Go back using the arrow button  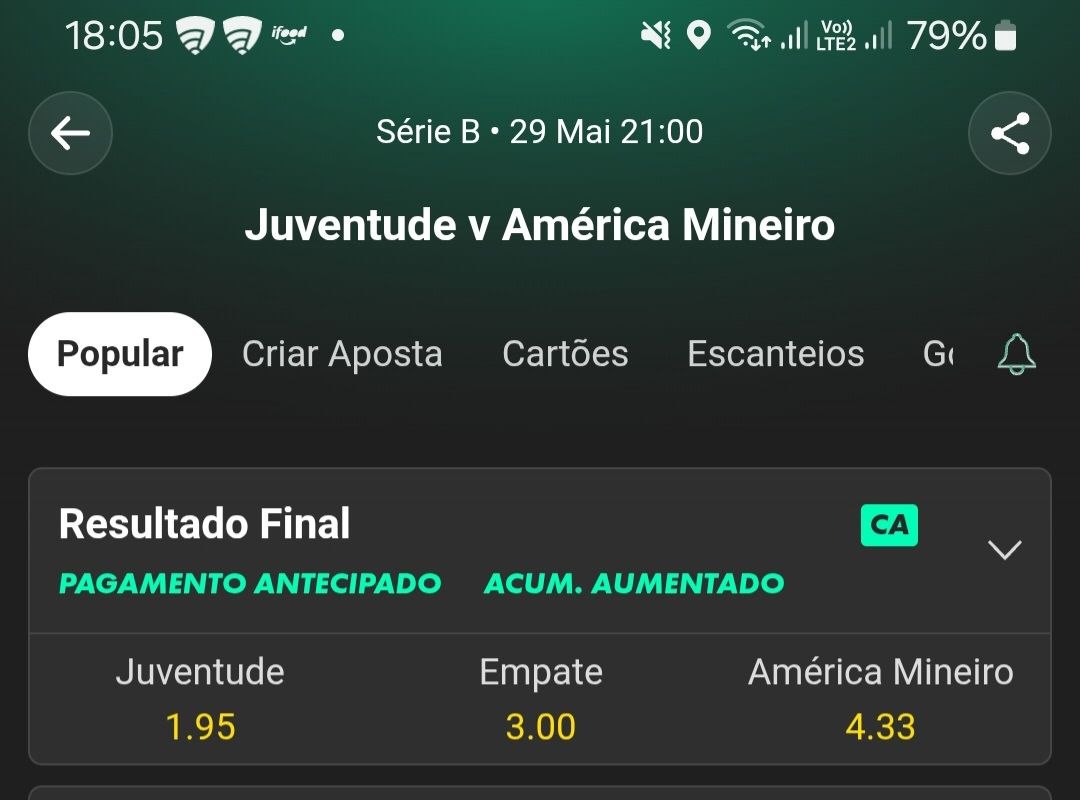coord(70,133)
